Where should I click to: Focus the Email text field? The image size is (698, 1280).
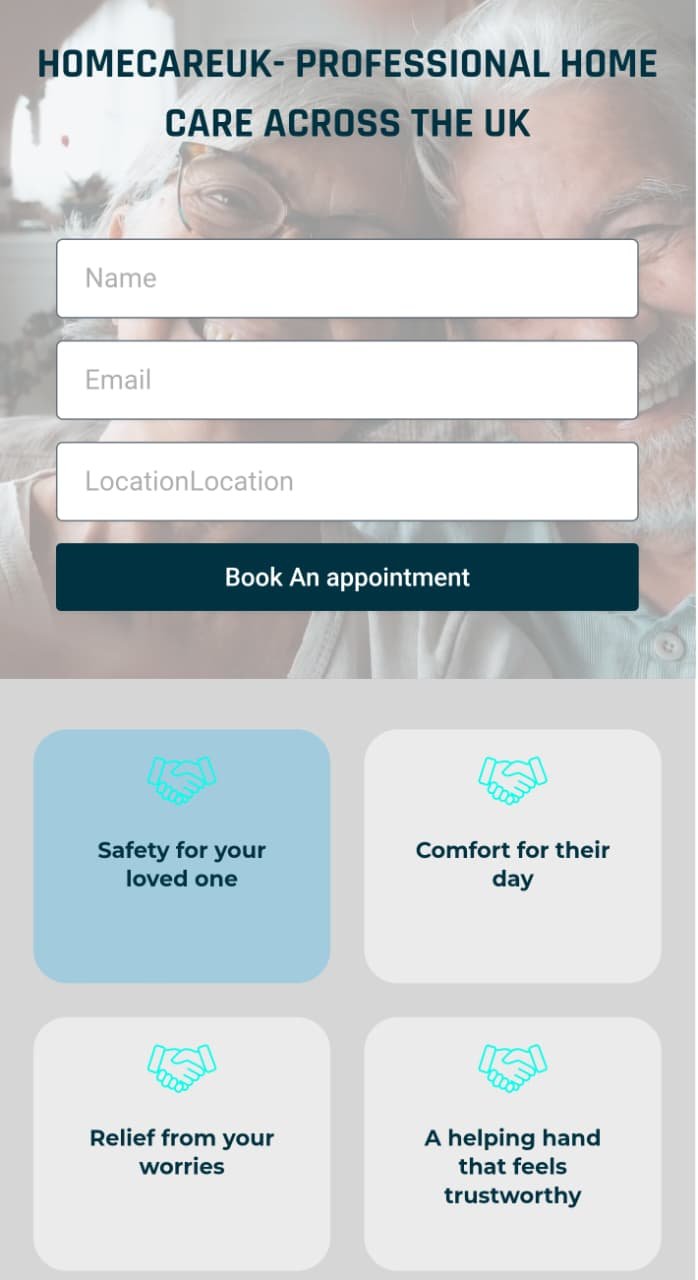347,380
